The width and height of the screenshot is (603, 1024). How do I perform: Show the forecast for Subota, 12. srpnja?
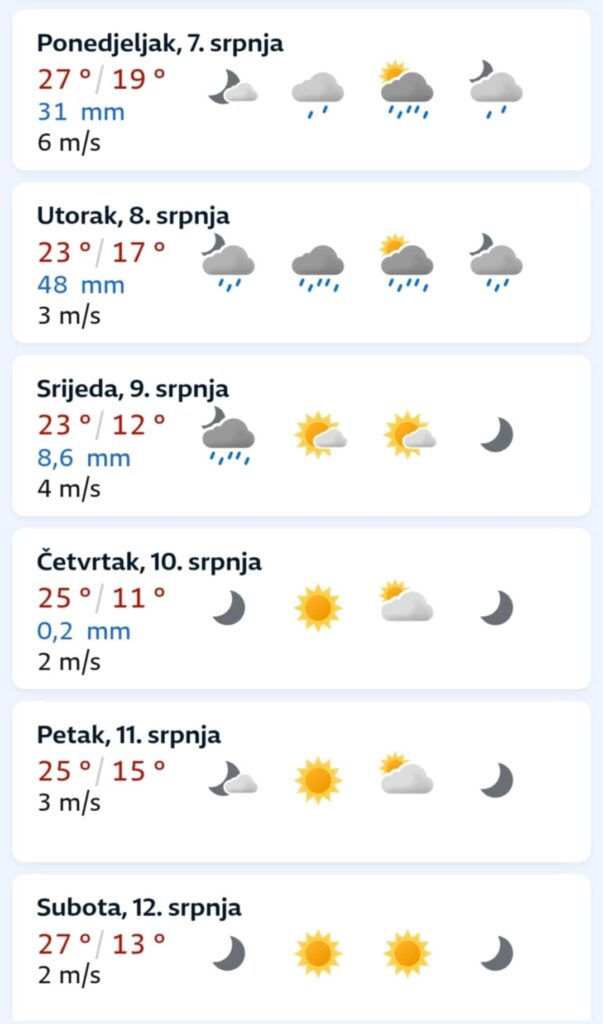301,948
